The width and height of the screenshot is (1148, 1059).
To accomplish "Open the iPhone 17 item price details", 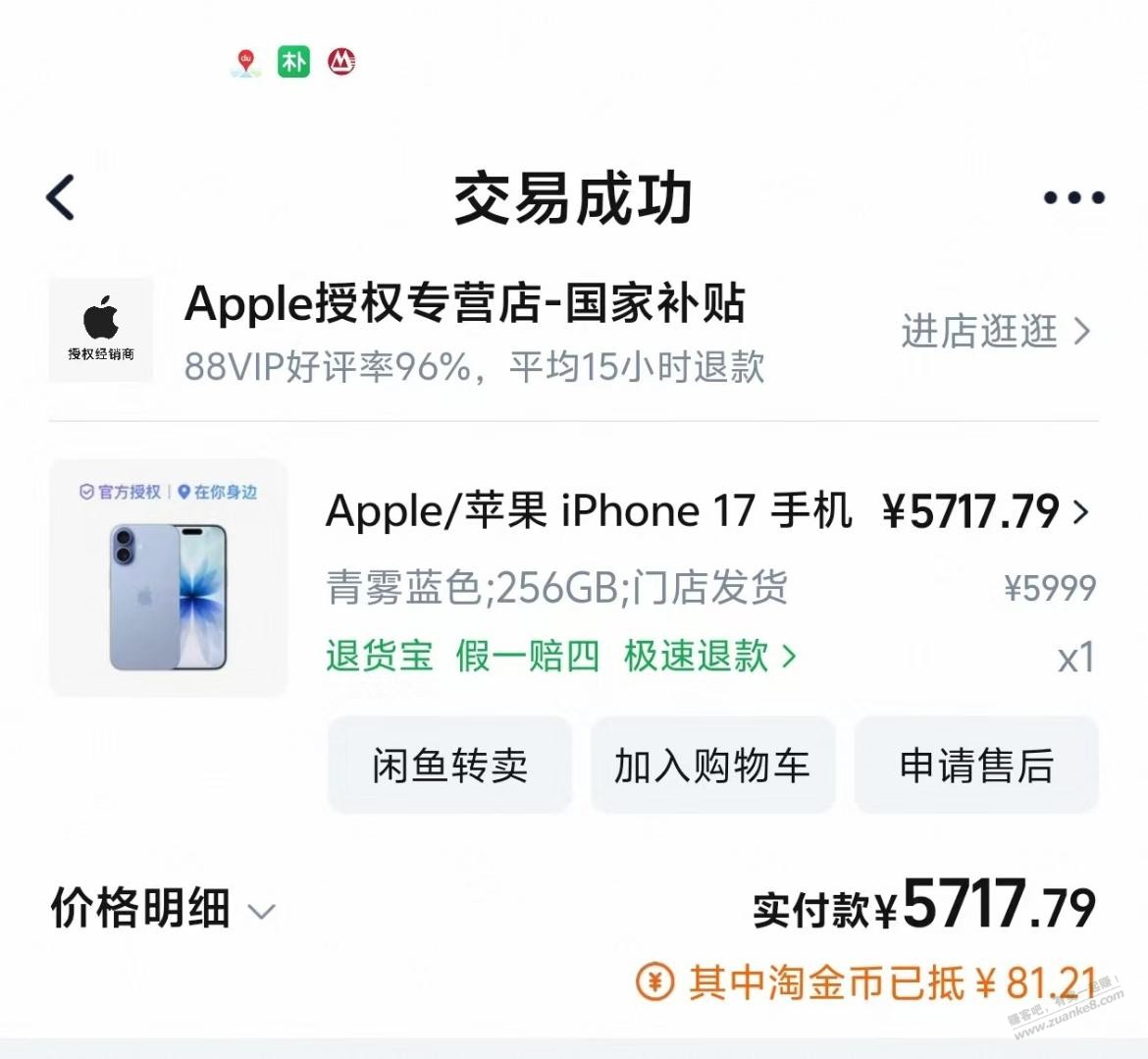I will pos(985,511).
